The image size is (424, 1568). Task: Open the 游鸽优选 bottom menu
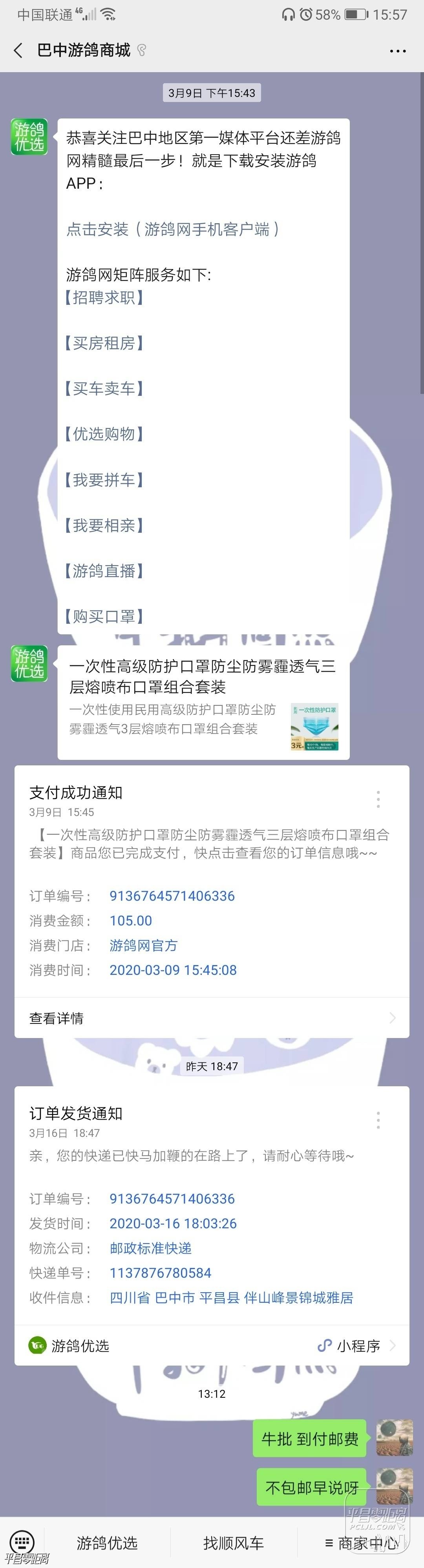tap(107, 1543)
